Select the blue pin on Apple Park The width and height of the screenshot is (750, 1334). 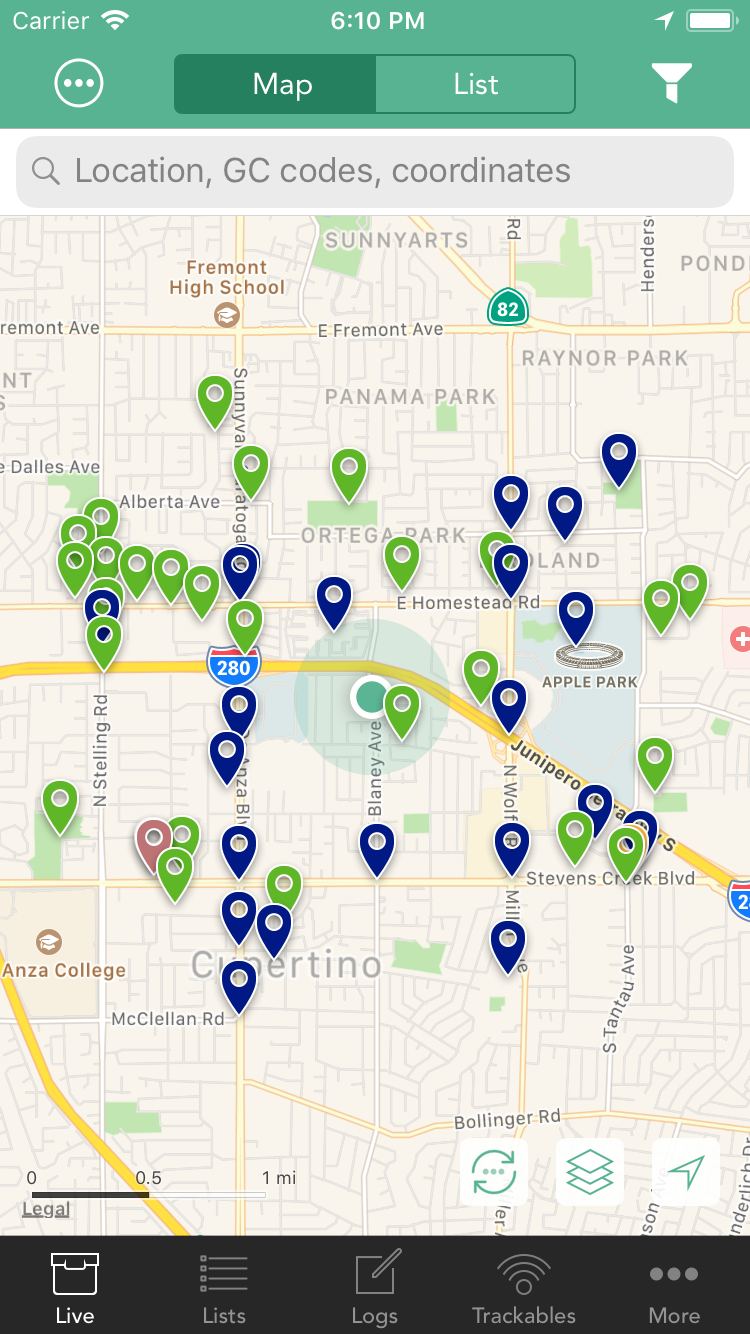576,612
